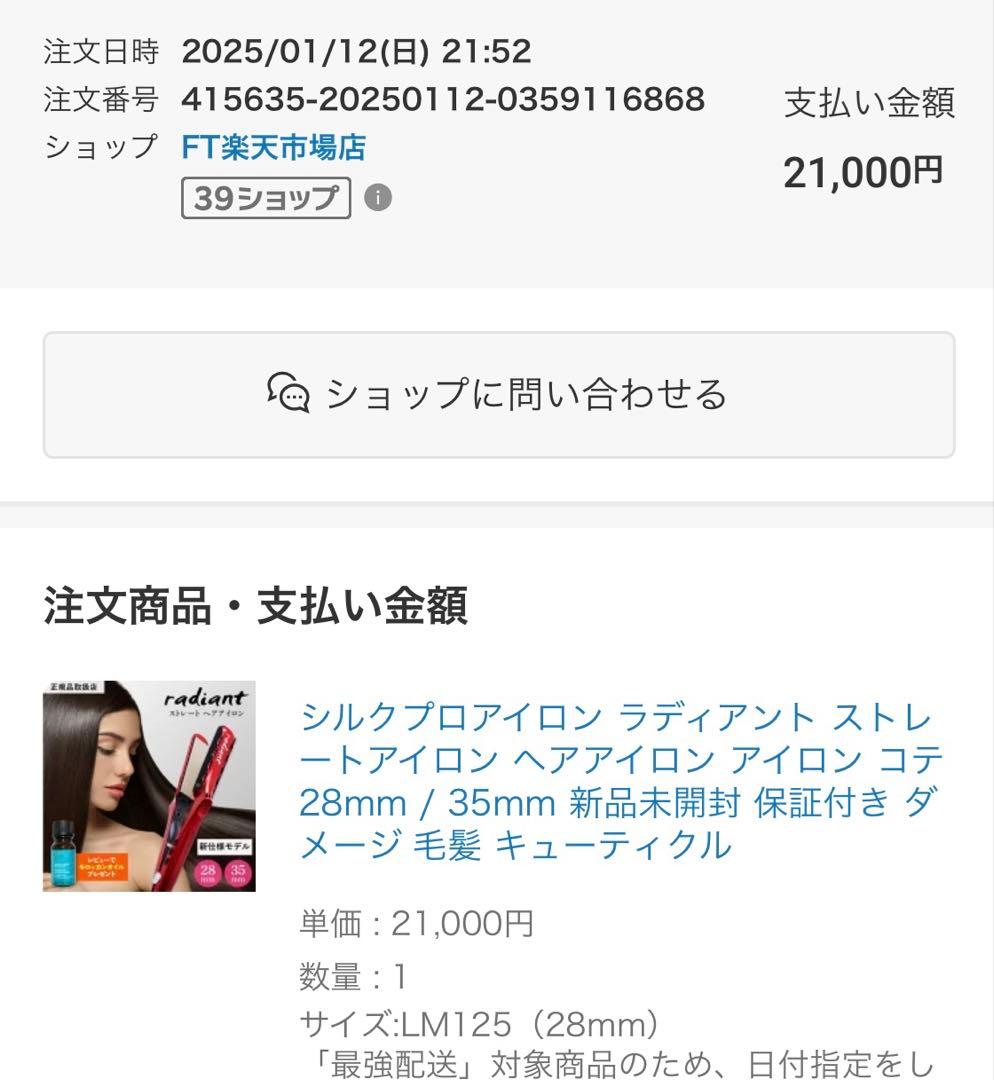Tap the info icon beside 39ショップ
Image resolution: width=994 pixels, height=1080 pixels.
[377, 198]
